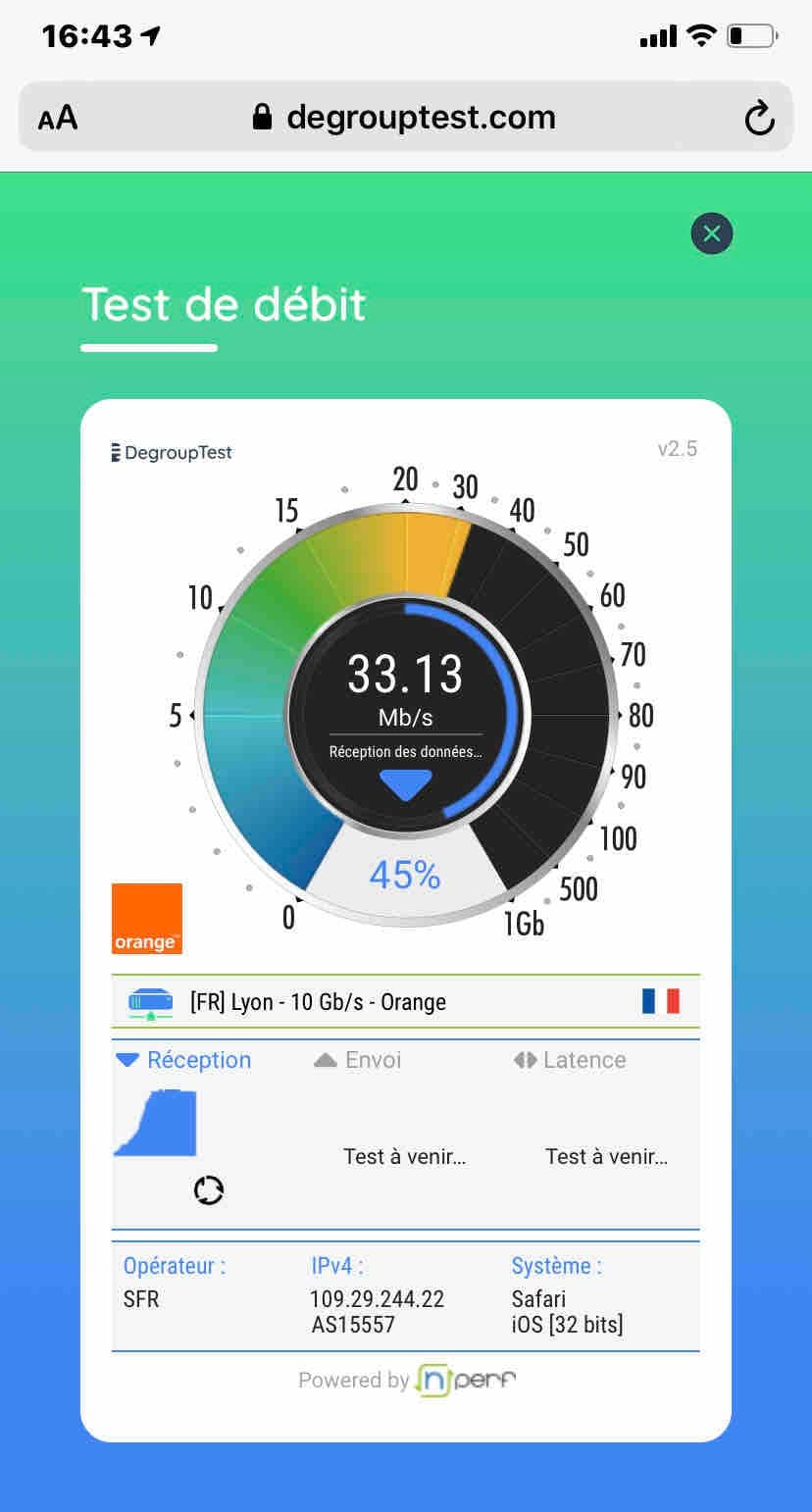Tap the degrouptest.com address bar

click(x=405, y=117)
